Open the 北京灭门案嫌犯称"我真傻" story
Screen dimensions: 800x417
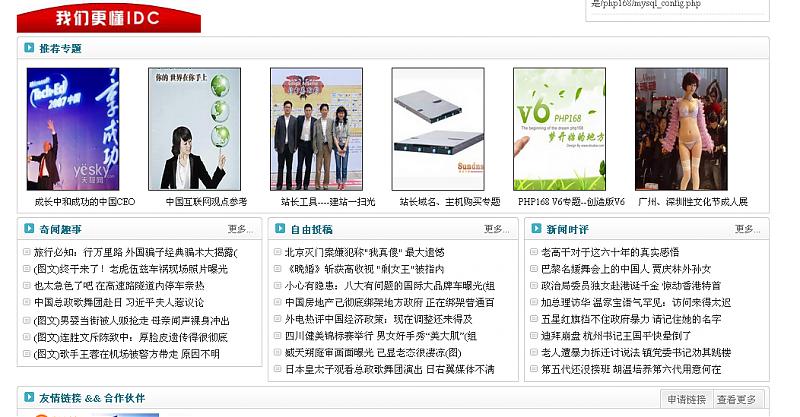pos(364,252)
